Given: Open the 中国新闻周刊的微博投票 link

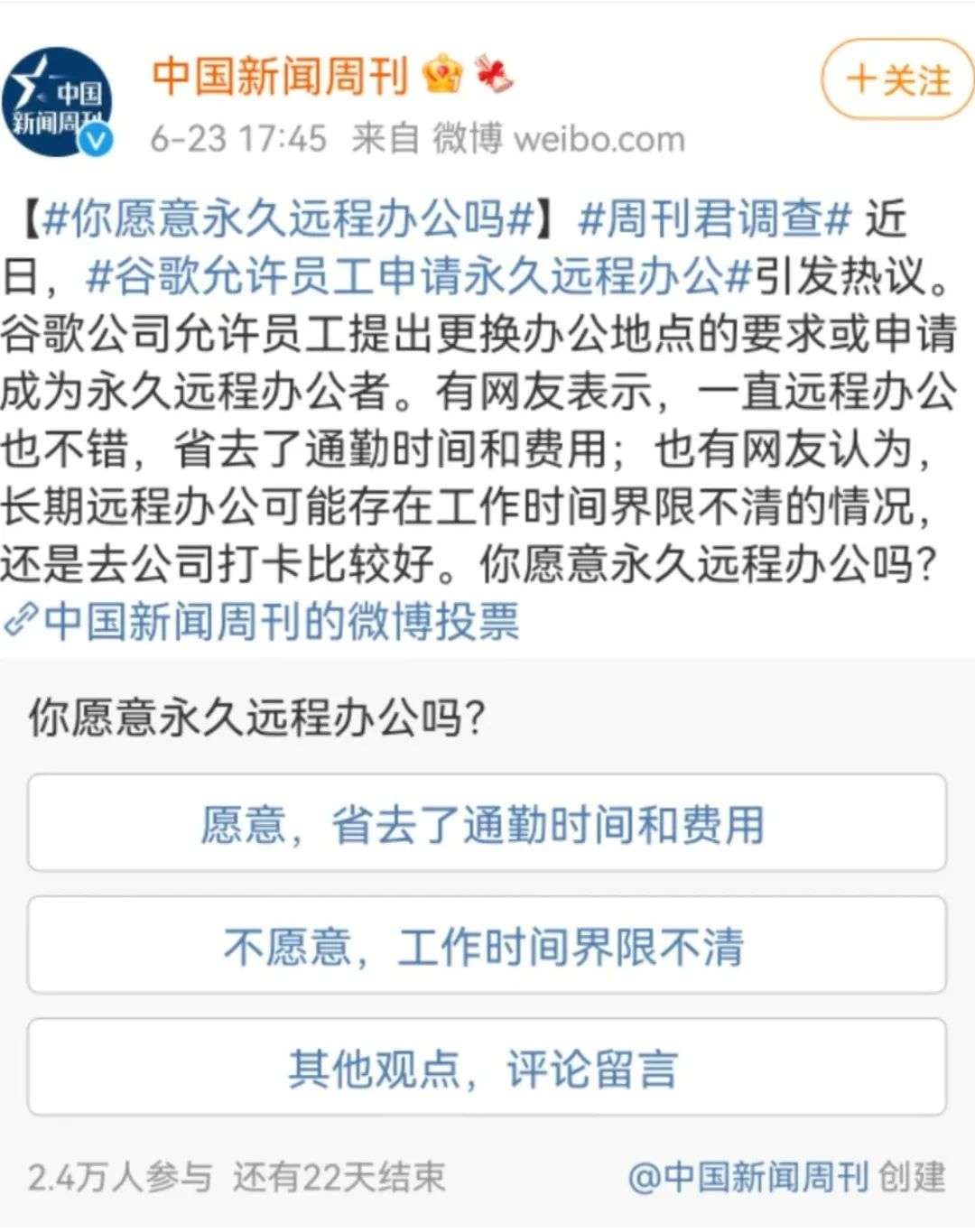Looking at the screenshot, I should pyautogui.click(x=280, y=622).
